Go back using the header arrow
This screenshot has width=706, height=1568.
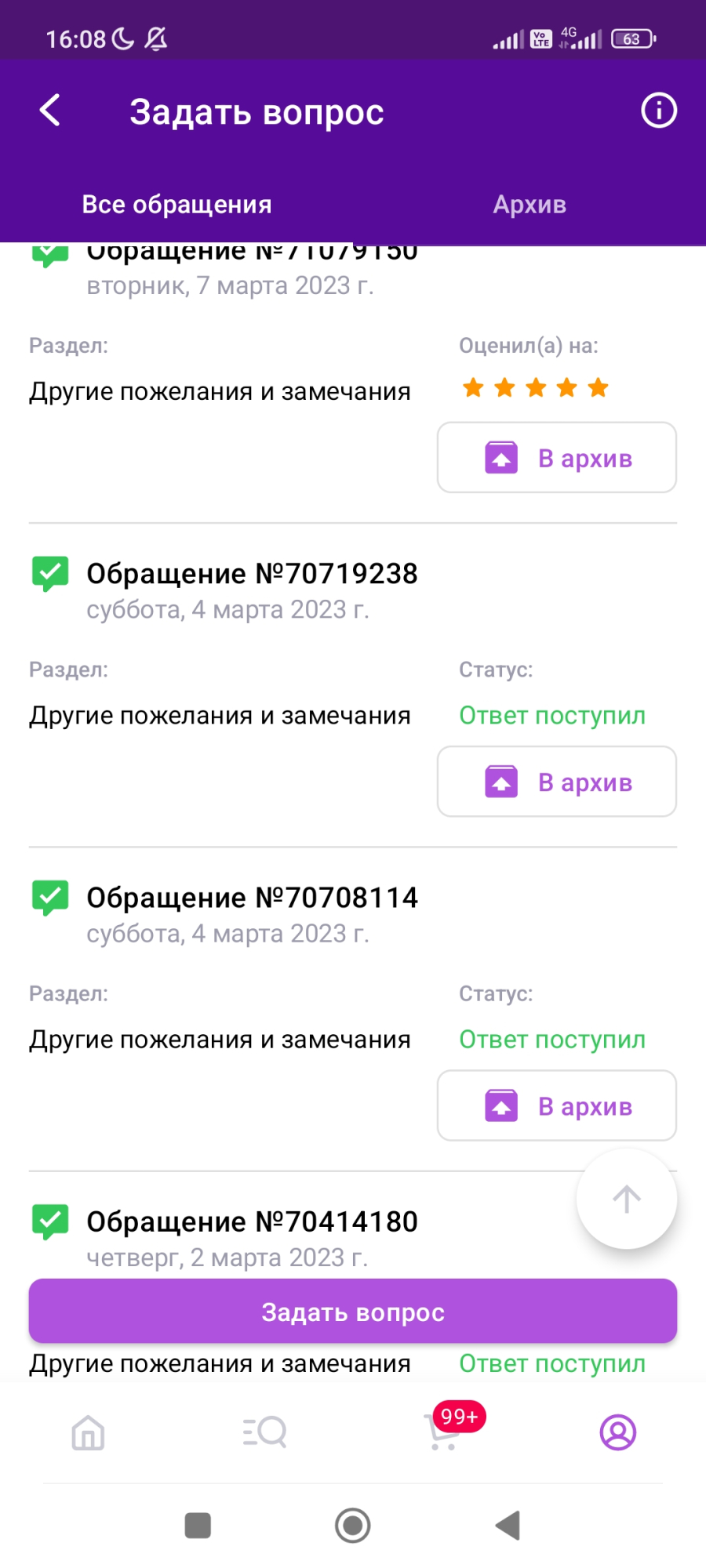[50, 111]
